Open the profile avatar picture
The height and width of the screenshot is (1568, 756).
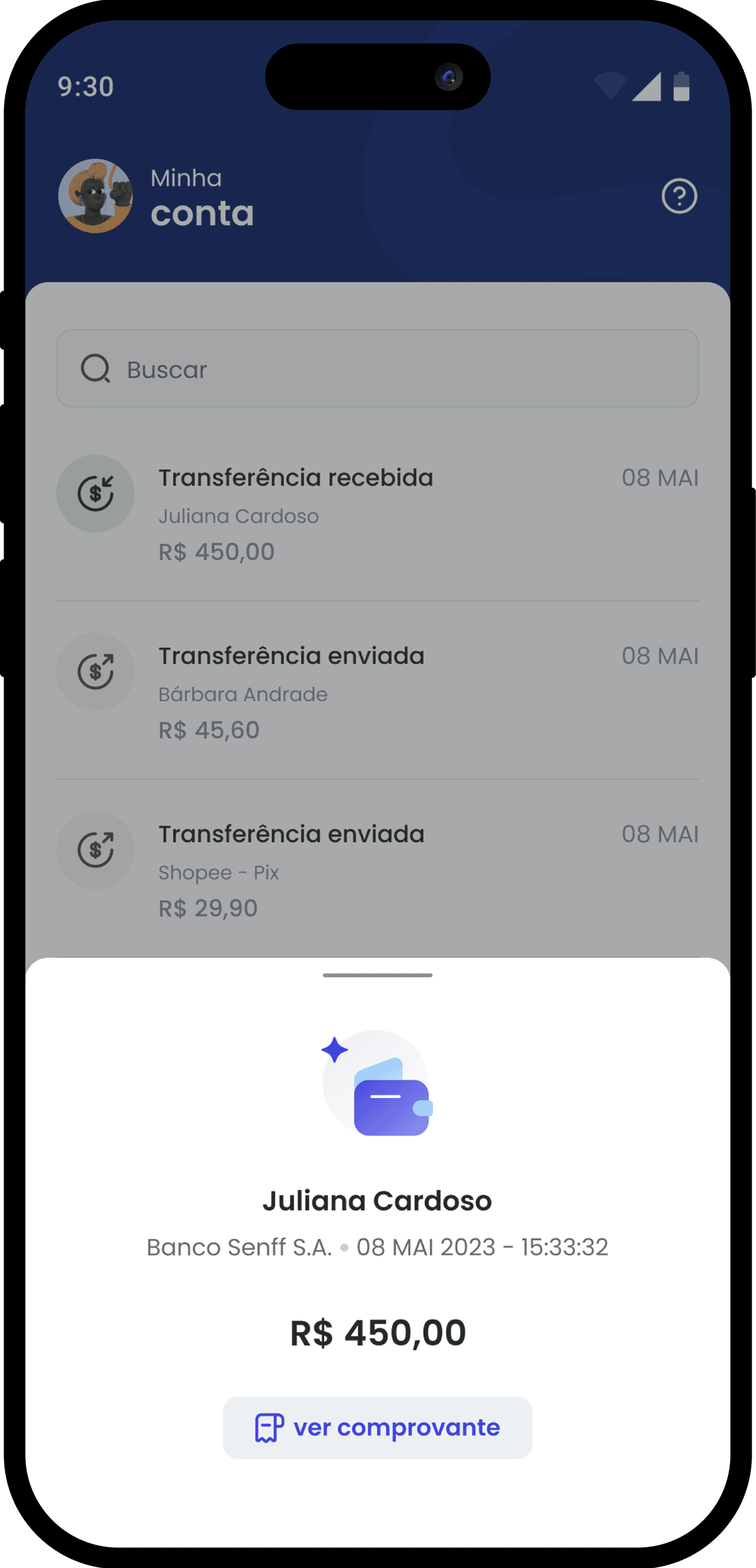point(95,196)
